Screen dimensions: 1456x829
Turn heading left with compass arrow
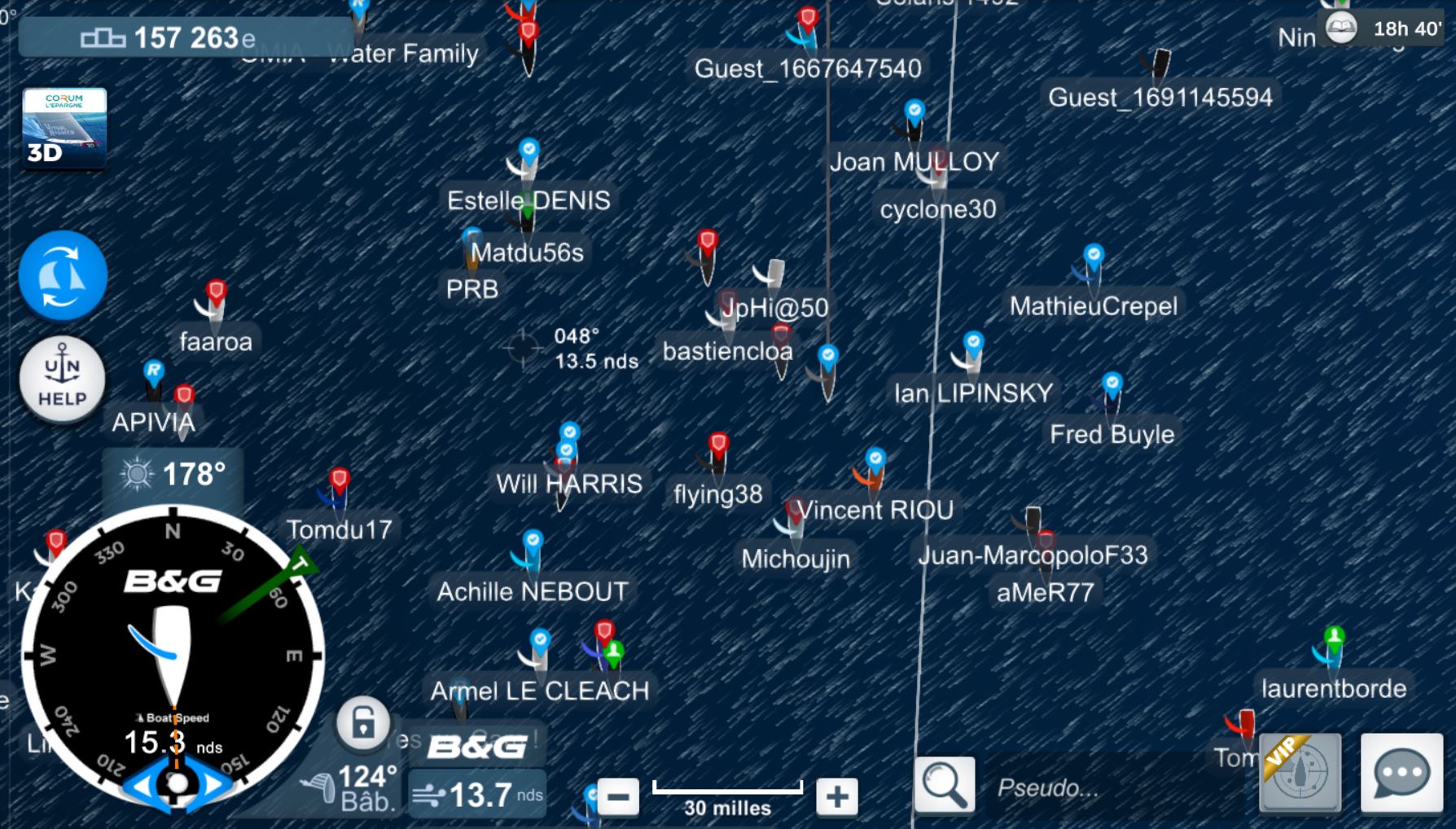140,785
